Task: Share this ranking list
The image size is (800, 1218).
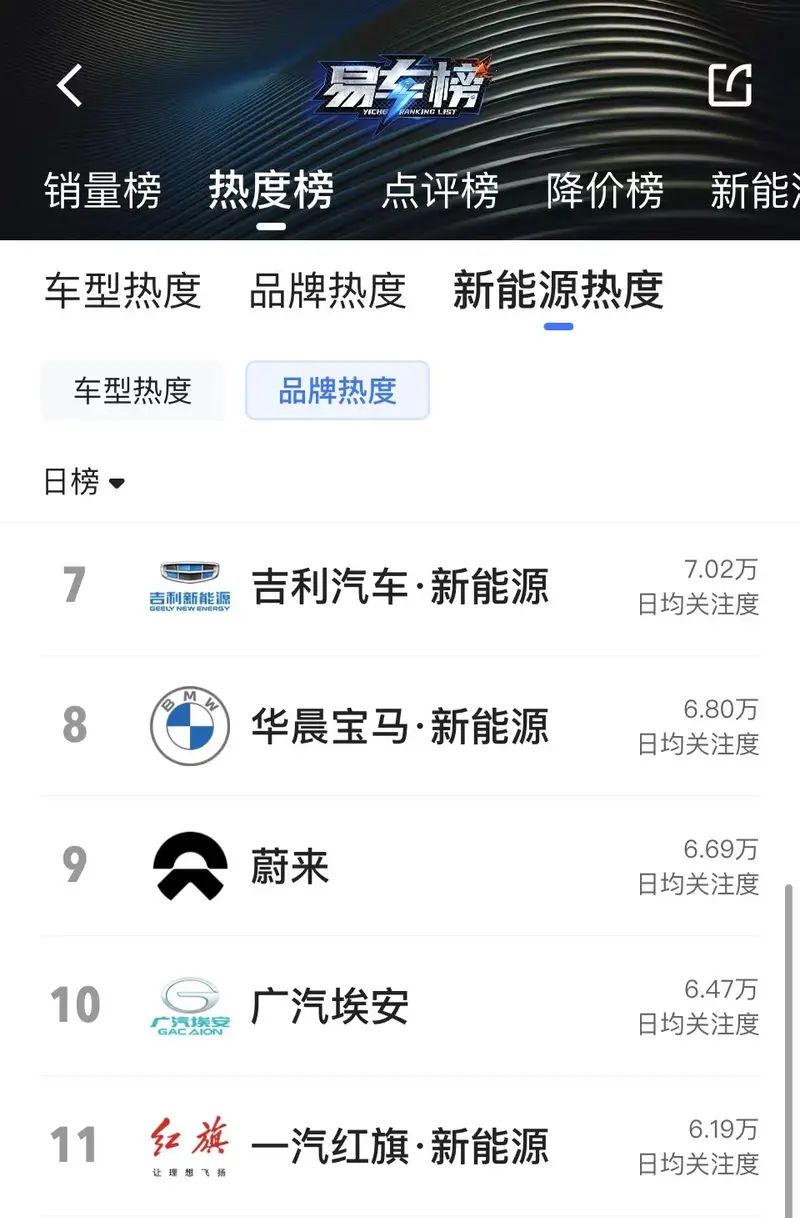Action: [729, 86]
